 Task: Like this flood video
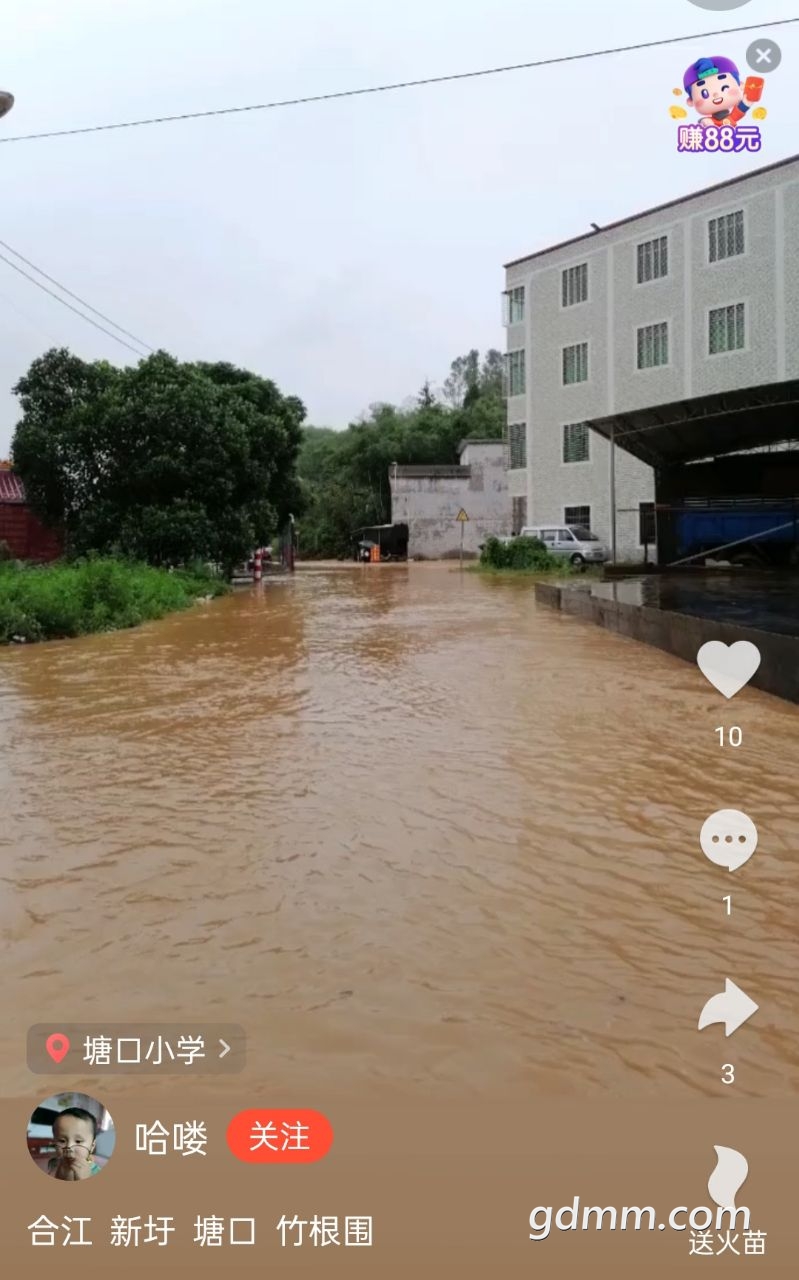728,668
